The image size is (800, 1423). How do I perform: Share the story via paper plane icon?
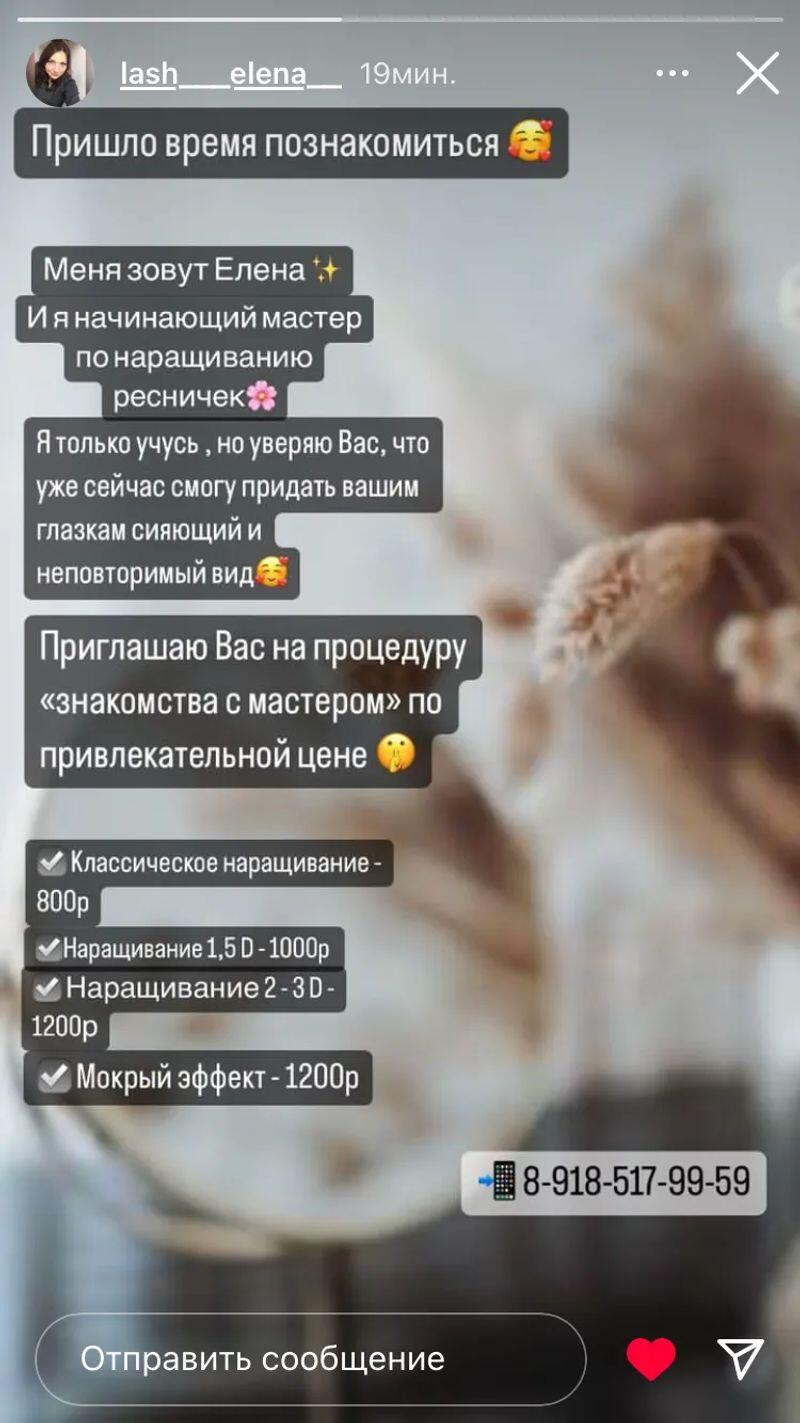[741, 1359]
